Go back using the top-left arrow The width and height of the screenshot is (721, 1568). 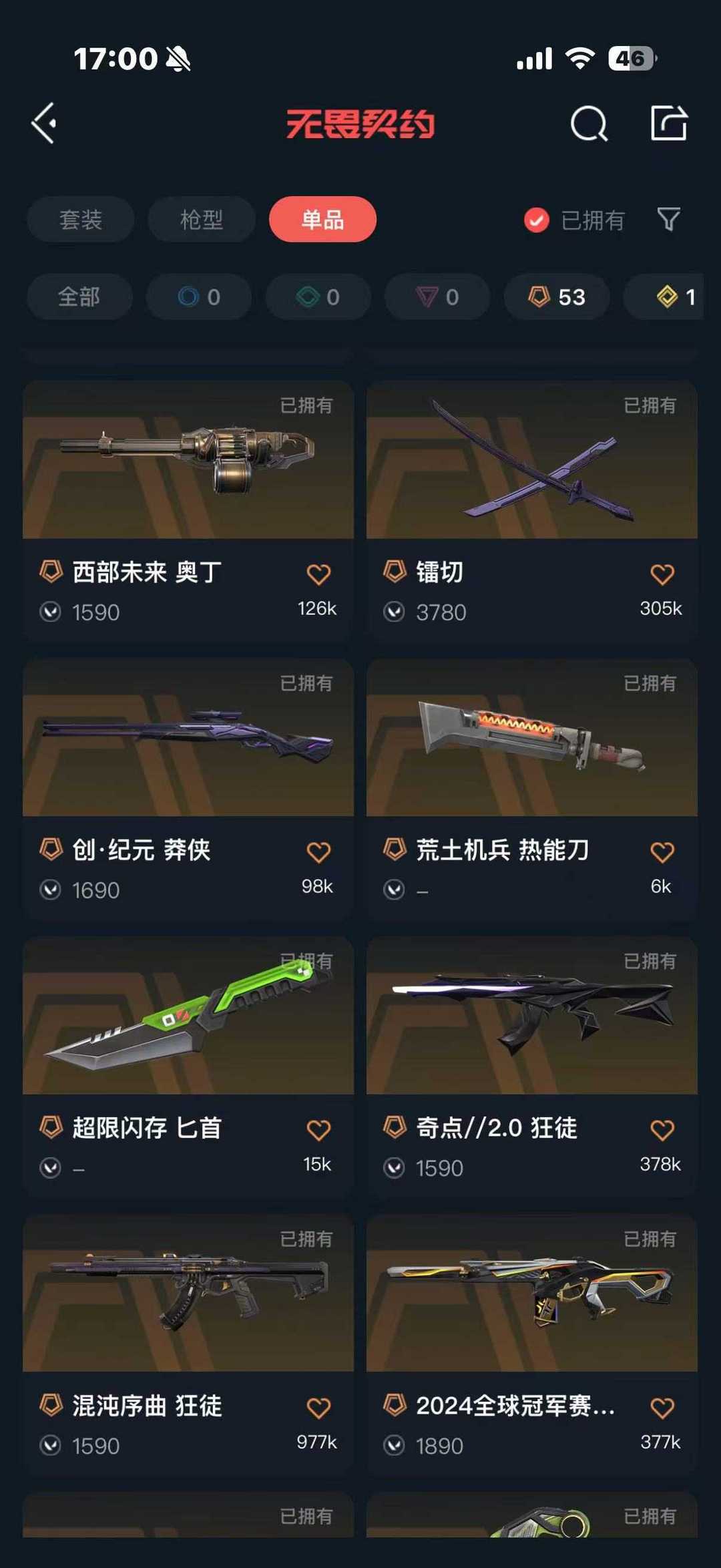[x=44, y=123]
